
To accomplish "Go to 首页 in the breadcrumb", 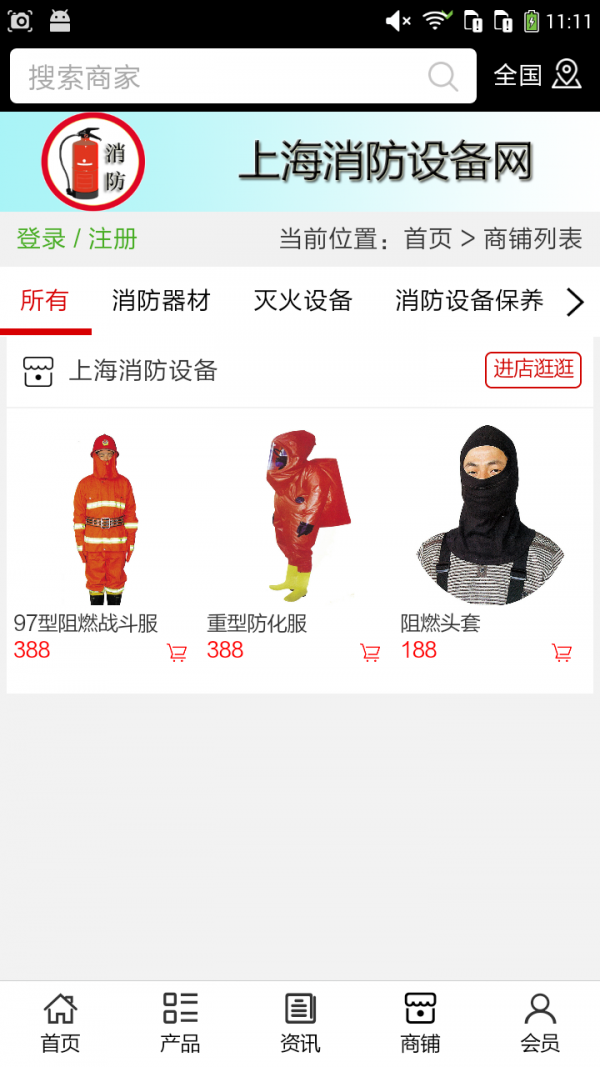I will click(x=428, y=239).
